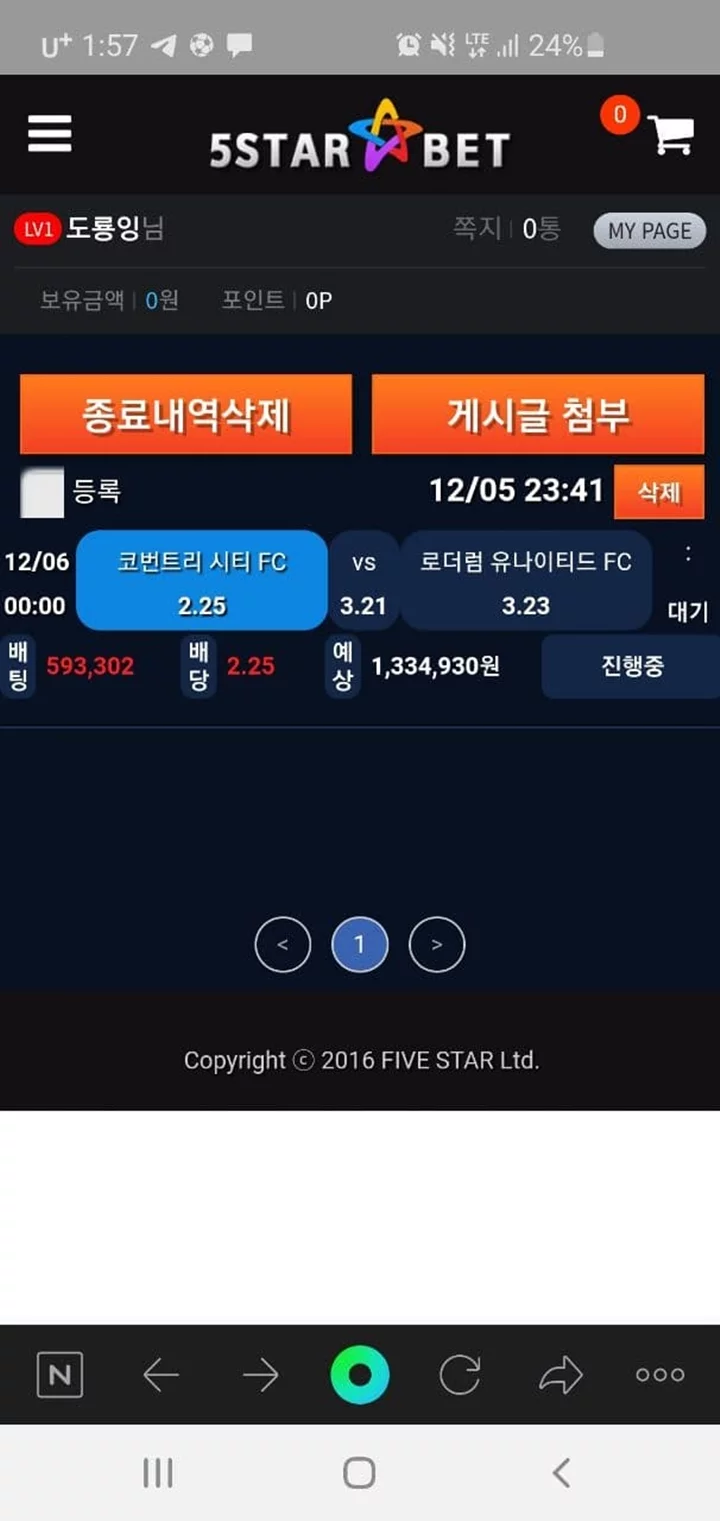Share this page from the browser toolbar
The width and height of the screenshot is (720, 1521).
[x=560, y=1375]
